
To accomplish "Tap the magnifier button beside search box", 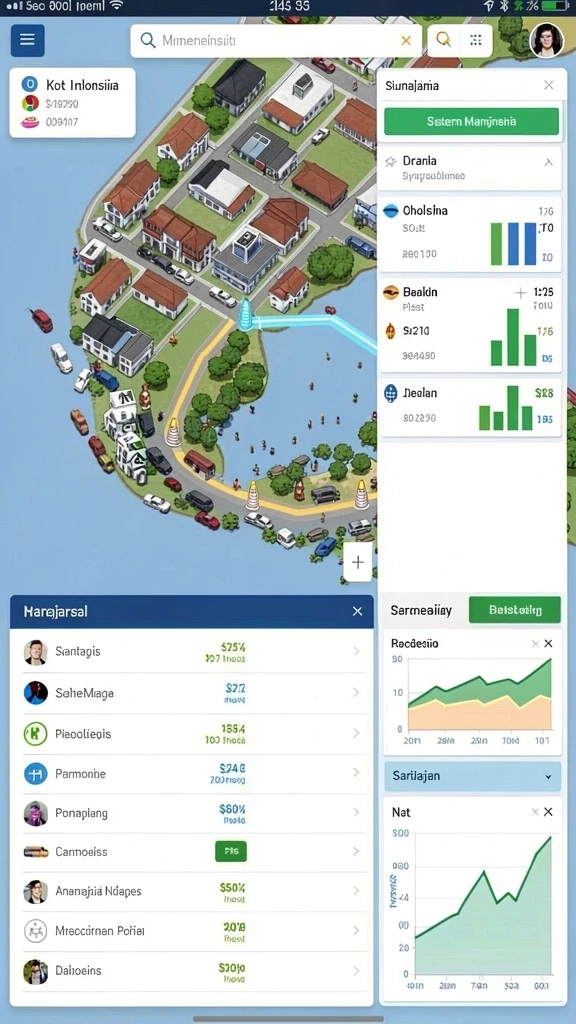I will coord(443,40).
